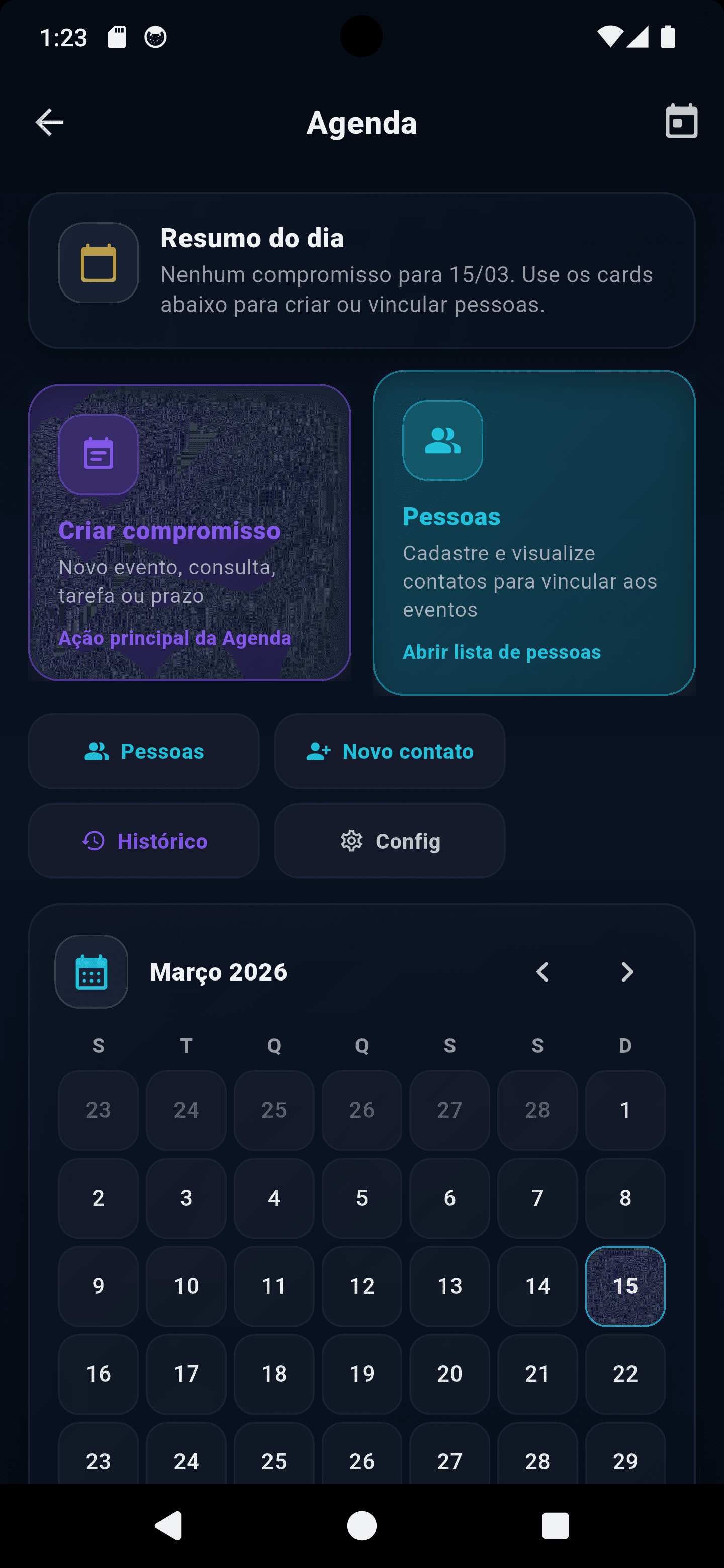Open the calendar icon in the top bar

click(x=681, y=121)
